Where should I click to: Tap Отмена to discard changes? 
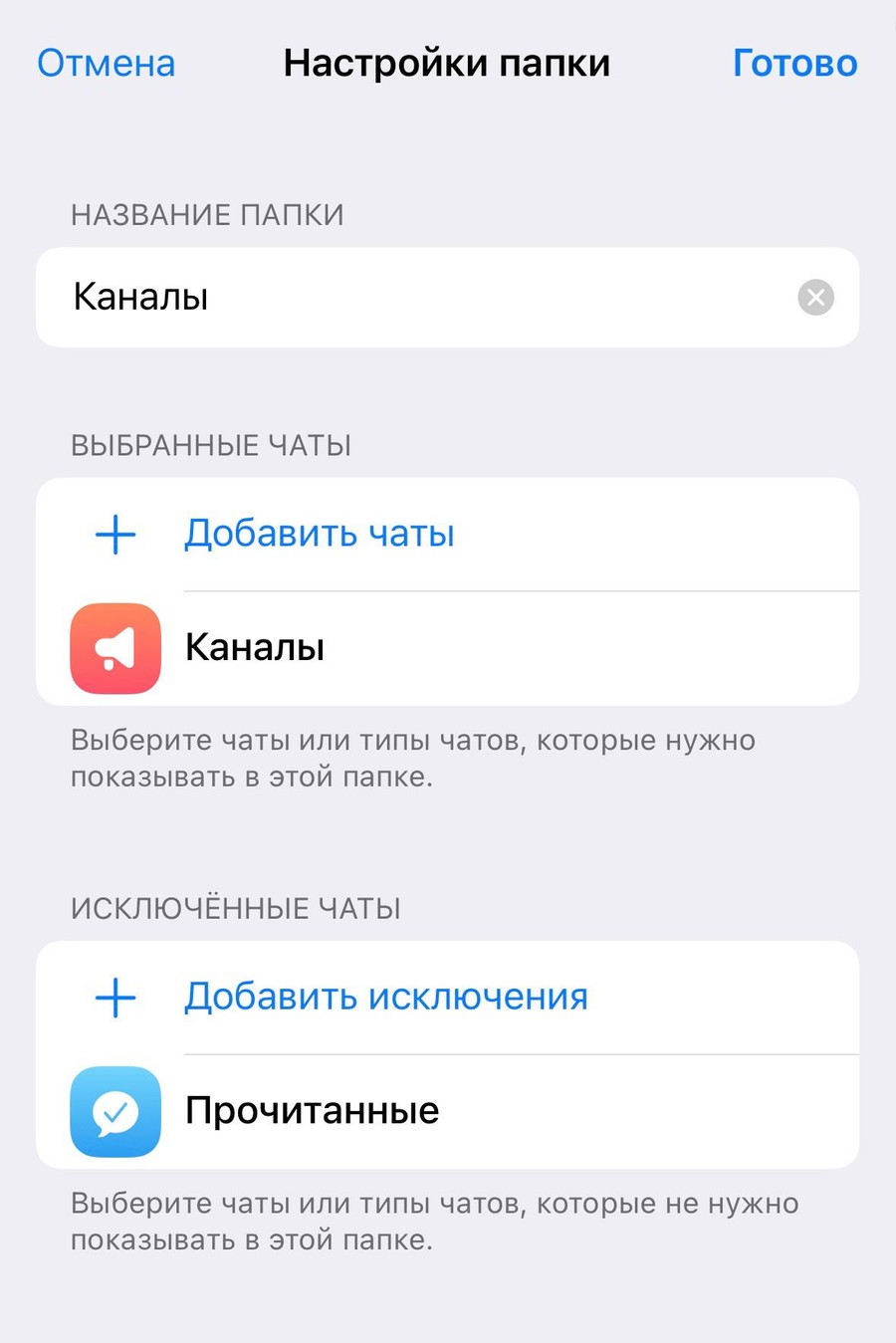[106, 63]
